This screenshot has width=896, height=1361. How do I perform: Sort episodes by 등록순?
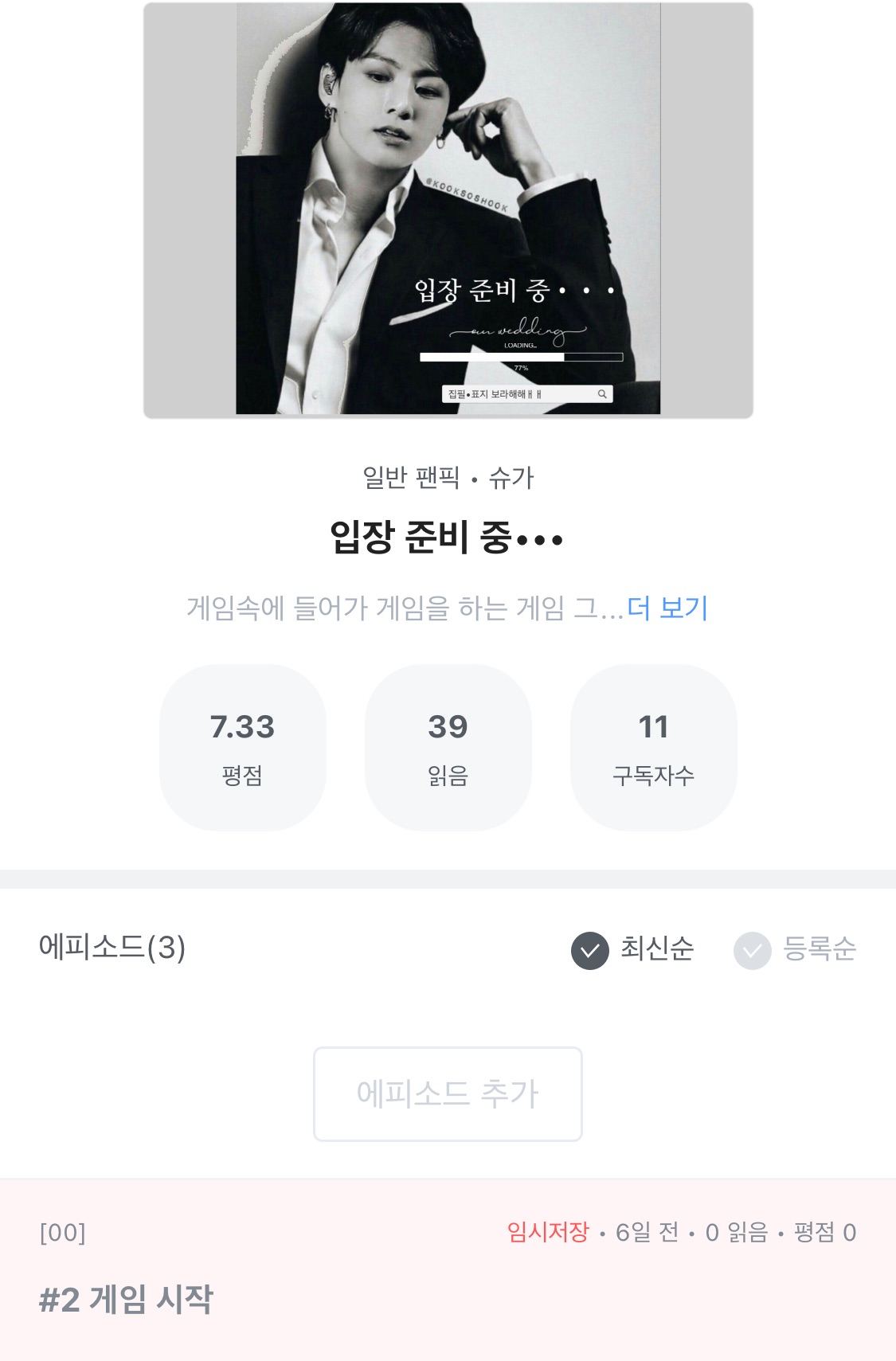click(x=796, y=949)
